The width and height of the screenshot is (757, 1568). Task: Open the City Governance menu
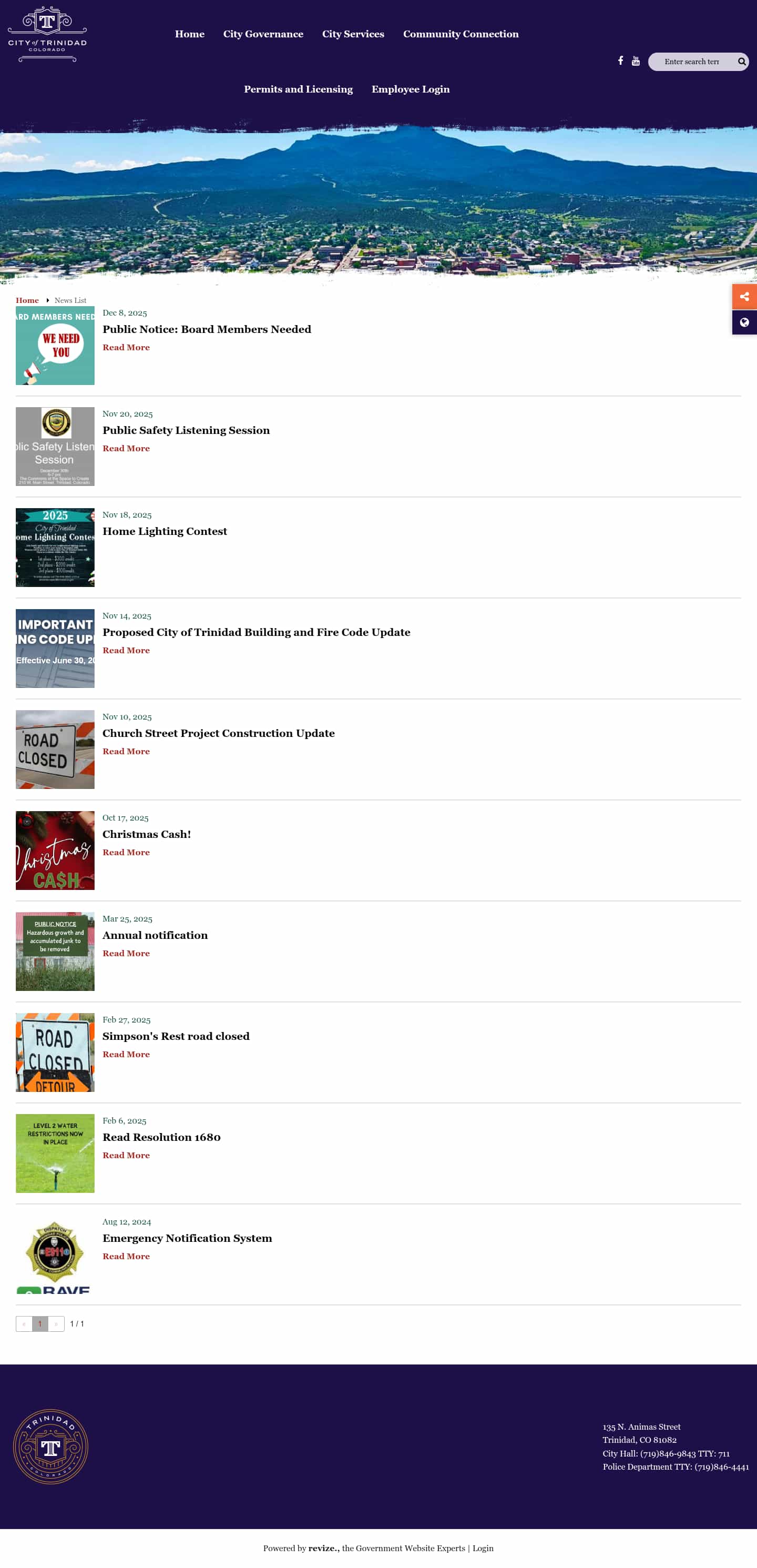263,34
